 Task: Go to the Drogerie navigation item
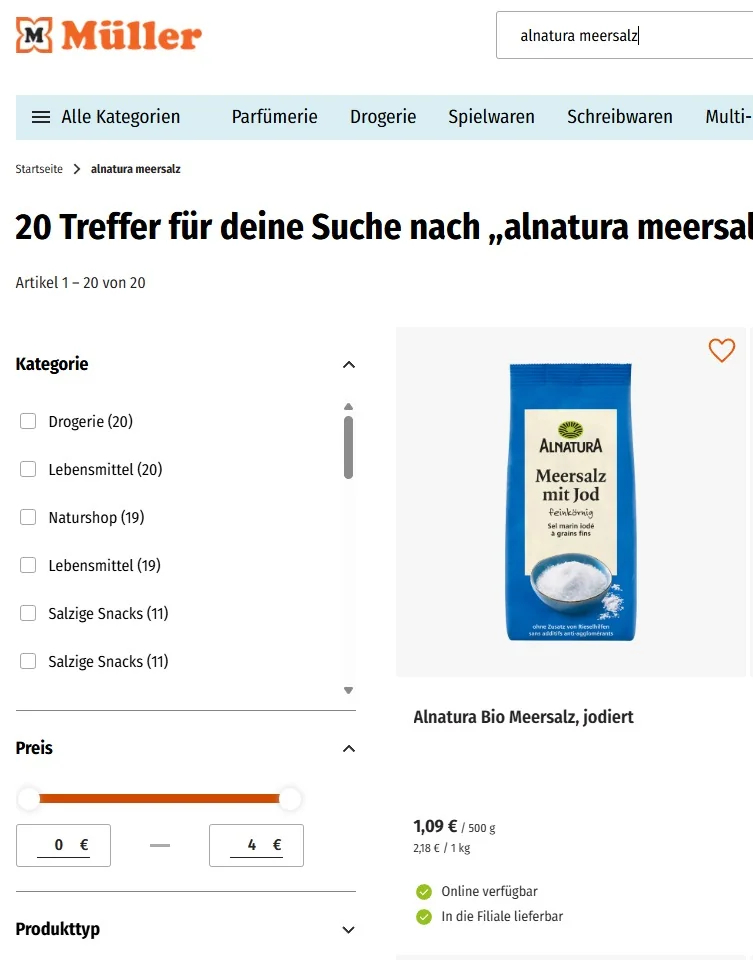(x=383, y=117)
